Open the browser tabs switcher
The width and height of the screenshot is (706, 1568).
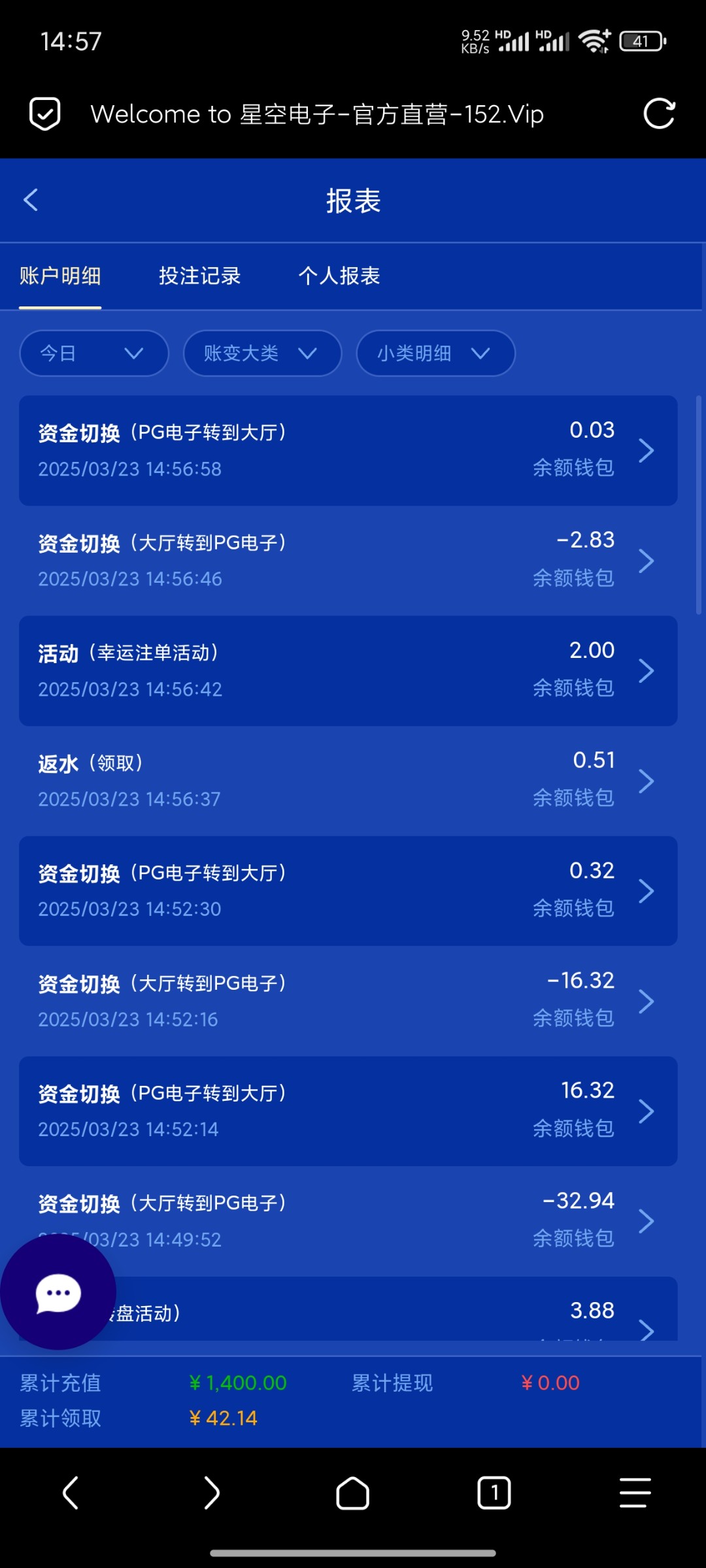pyautogui.click(x=494, y=1493)
